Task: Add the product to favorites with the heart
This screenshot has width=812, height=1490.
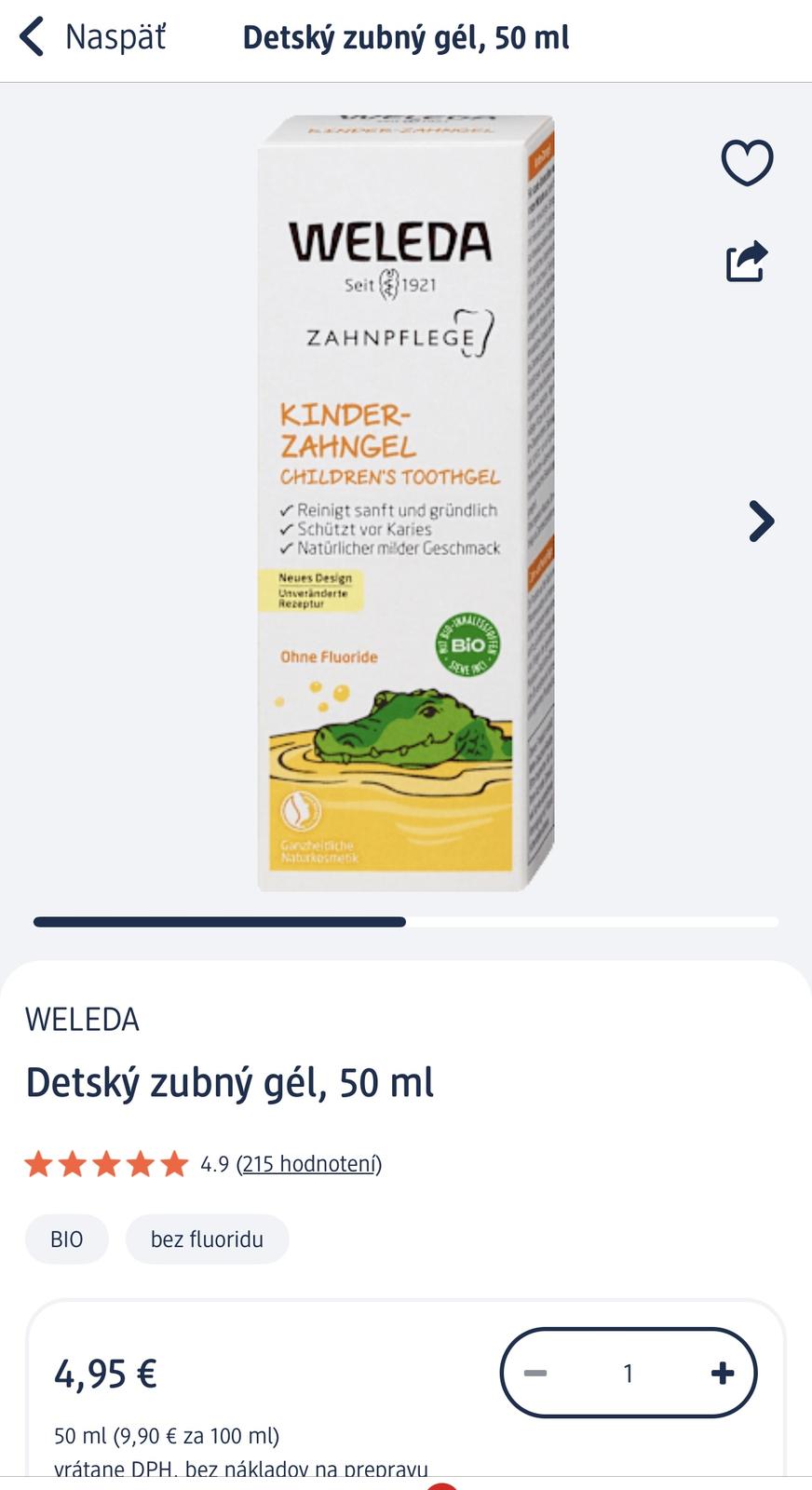Action: tap(747, 163)
